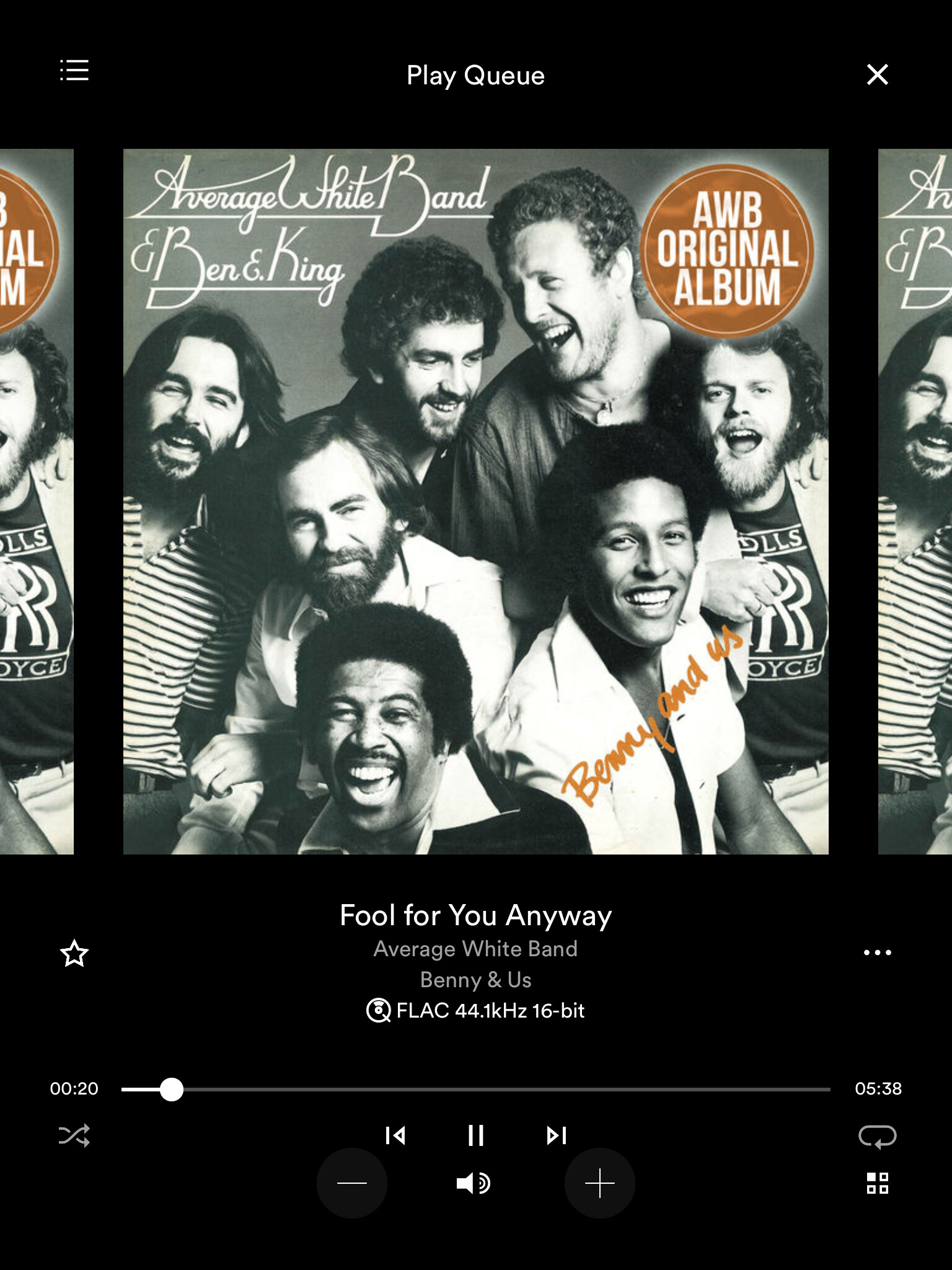Tap the current album cover art
This screenshot has height=1270, width=952.
(x=476, y=501)
